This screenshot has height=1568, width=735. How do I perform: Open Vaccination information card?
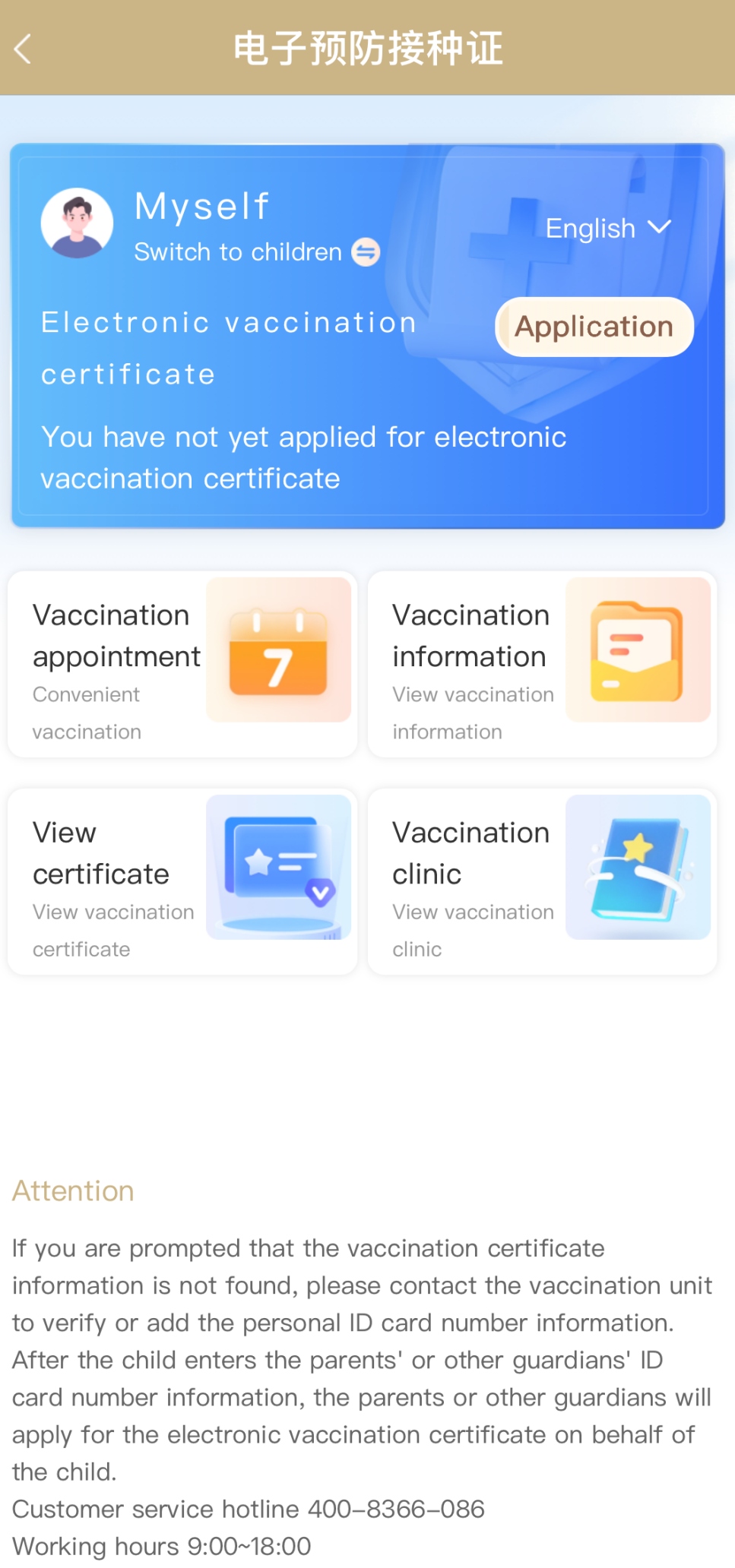(542, 665)
